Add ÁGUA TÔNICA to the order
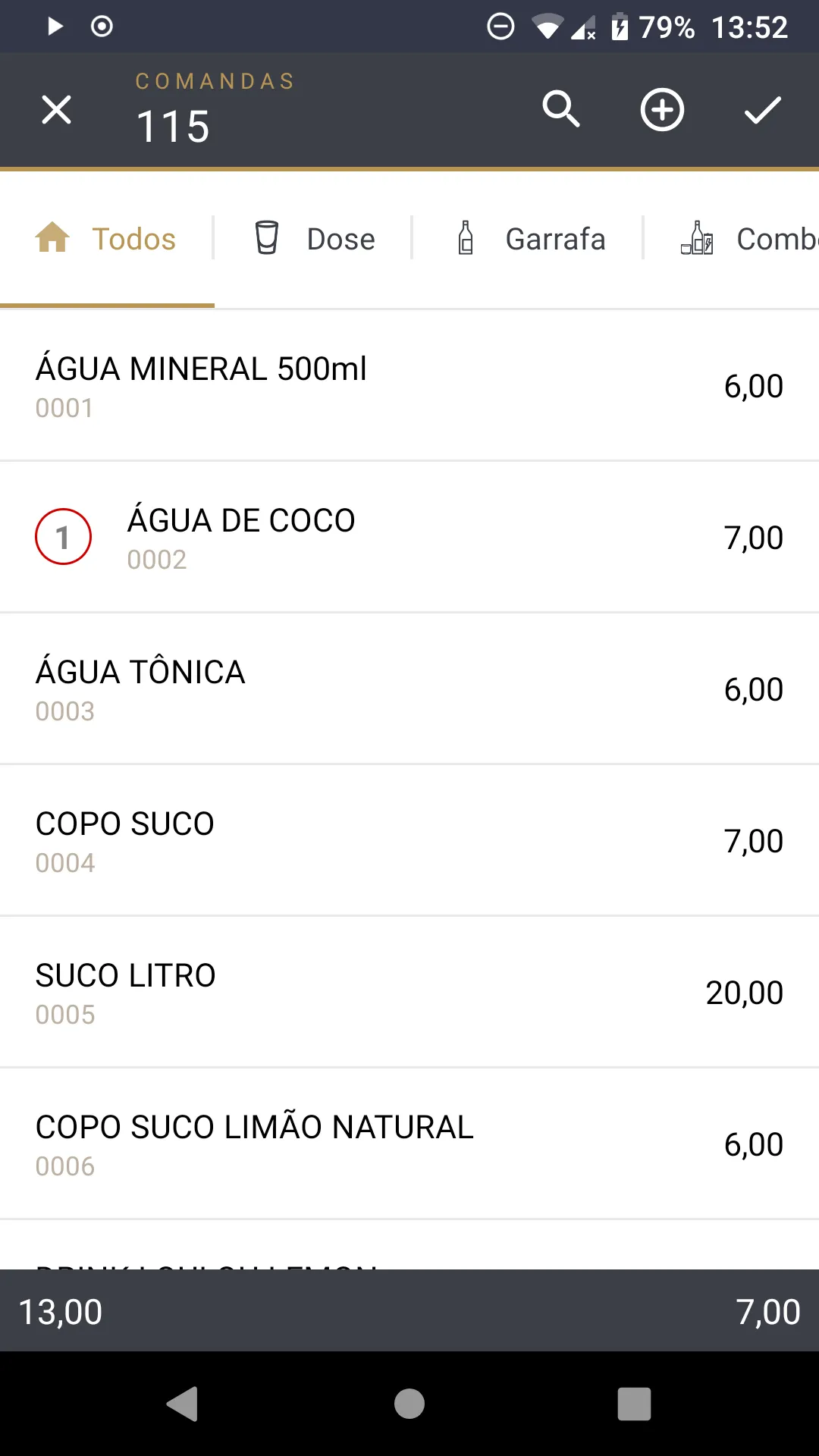The height and width of the screenshot is (1456, 819). (409, 689)
